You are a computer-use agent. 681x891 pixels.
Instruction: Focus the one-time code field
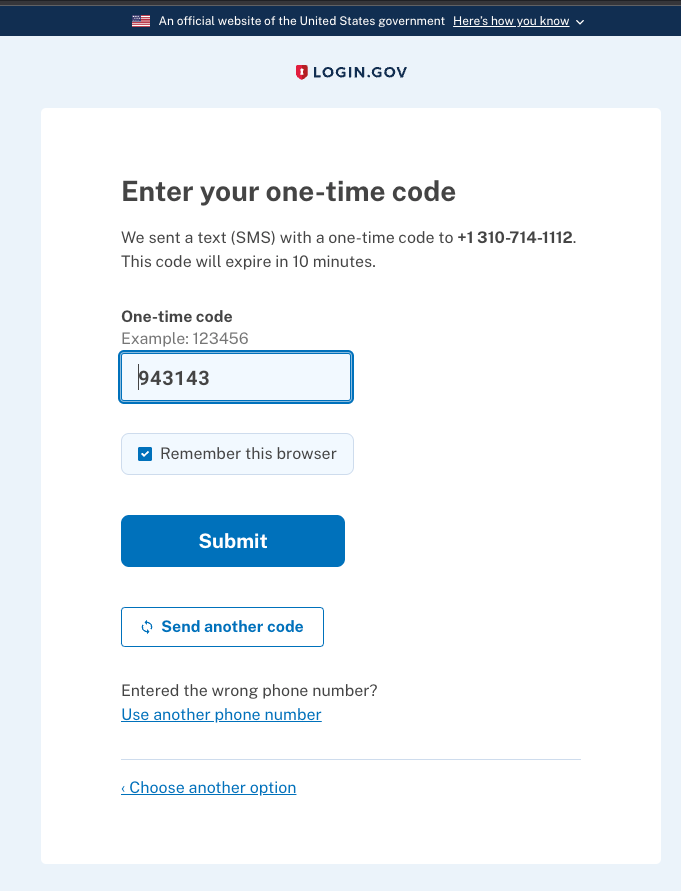click(236, 377)
